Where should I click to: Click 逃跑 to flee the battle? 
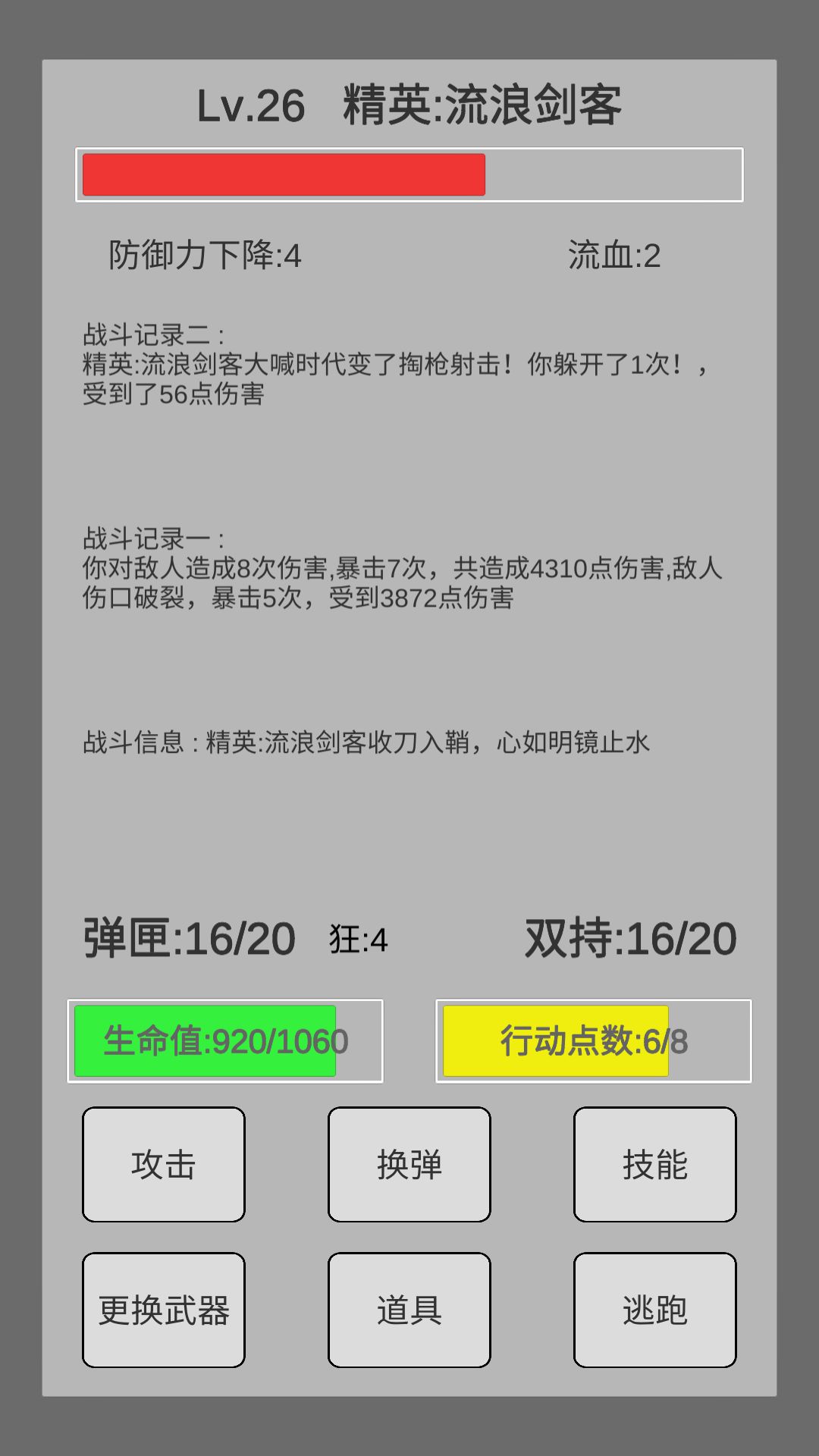pyautogui.click(x=654, y=1308)
